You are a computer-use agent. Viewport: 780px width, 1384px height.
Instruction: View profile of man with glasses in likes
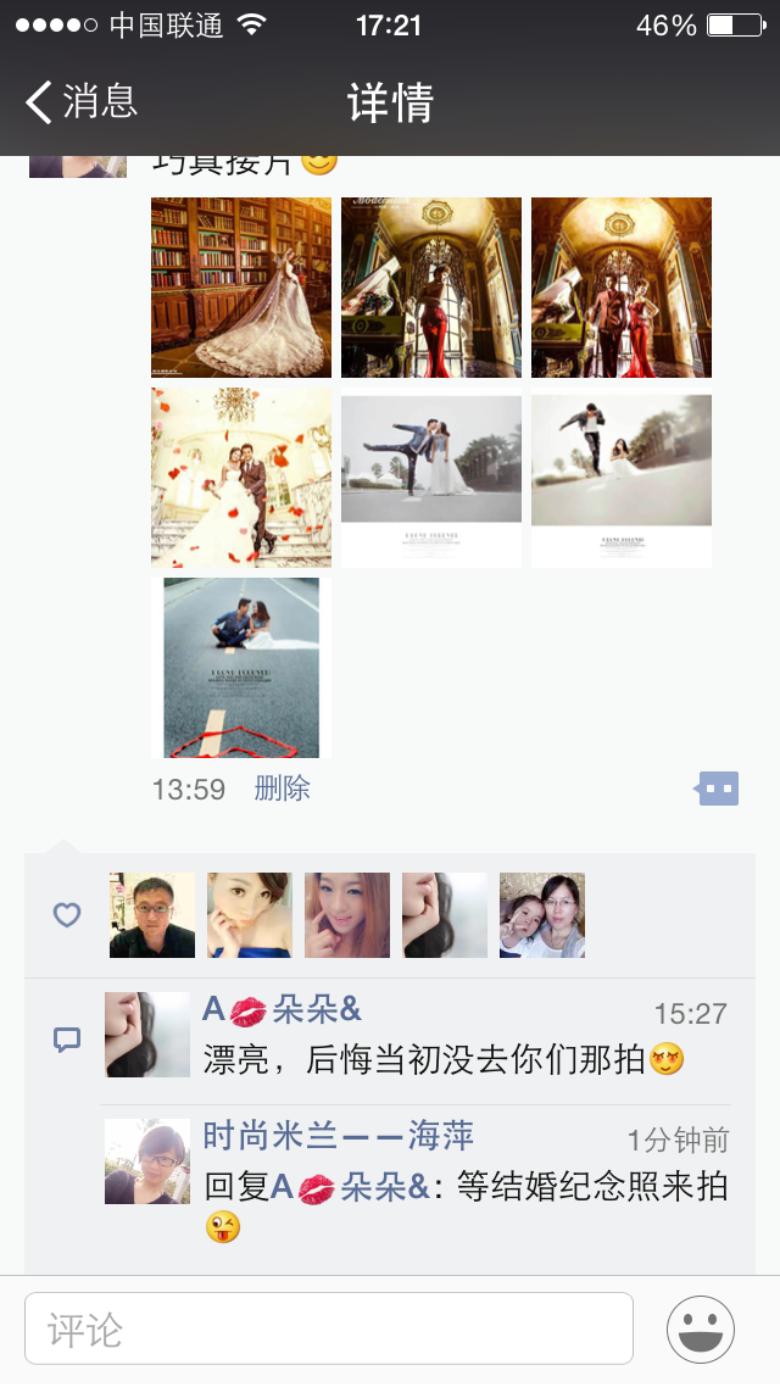click(152, 915)
